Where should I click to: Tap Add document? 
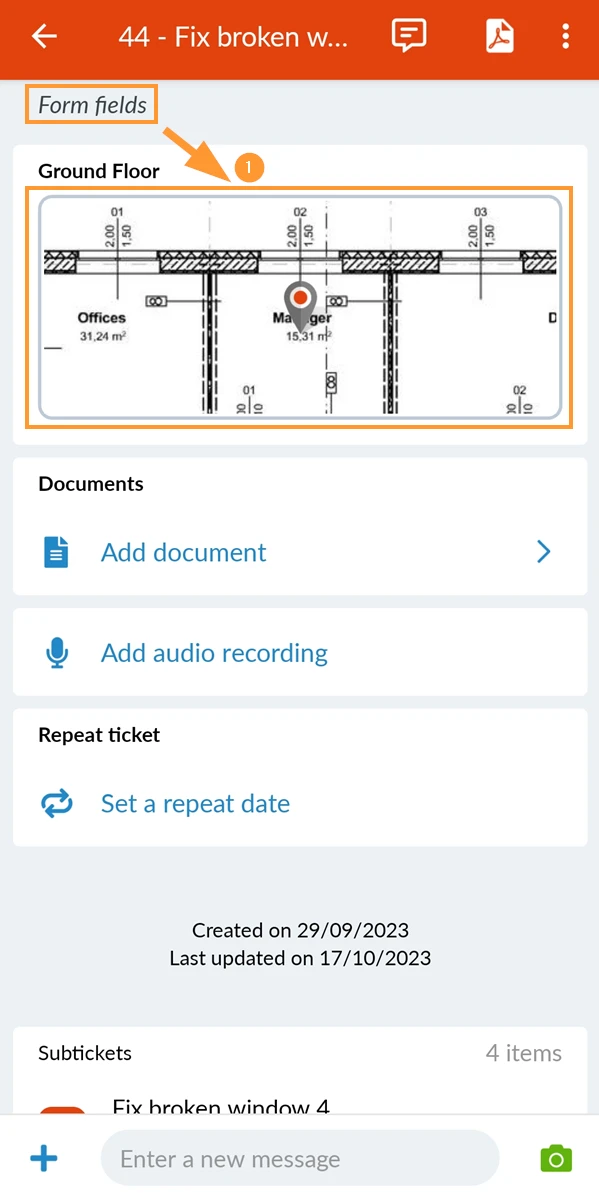300,552
